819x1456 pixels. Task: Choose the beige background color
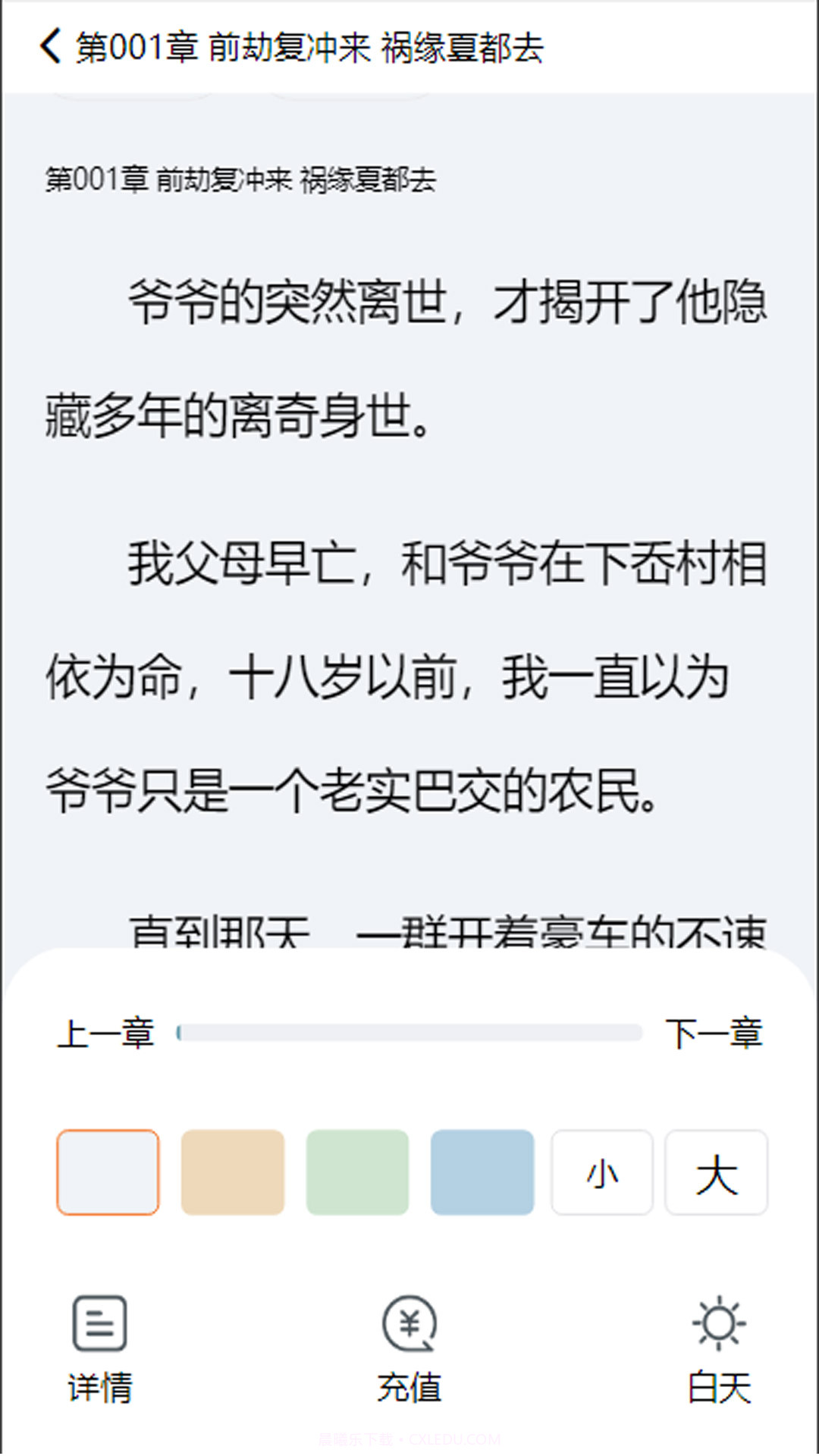pyautogui.click(x=233, y=1172)
